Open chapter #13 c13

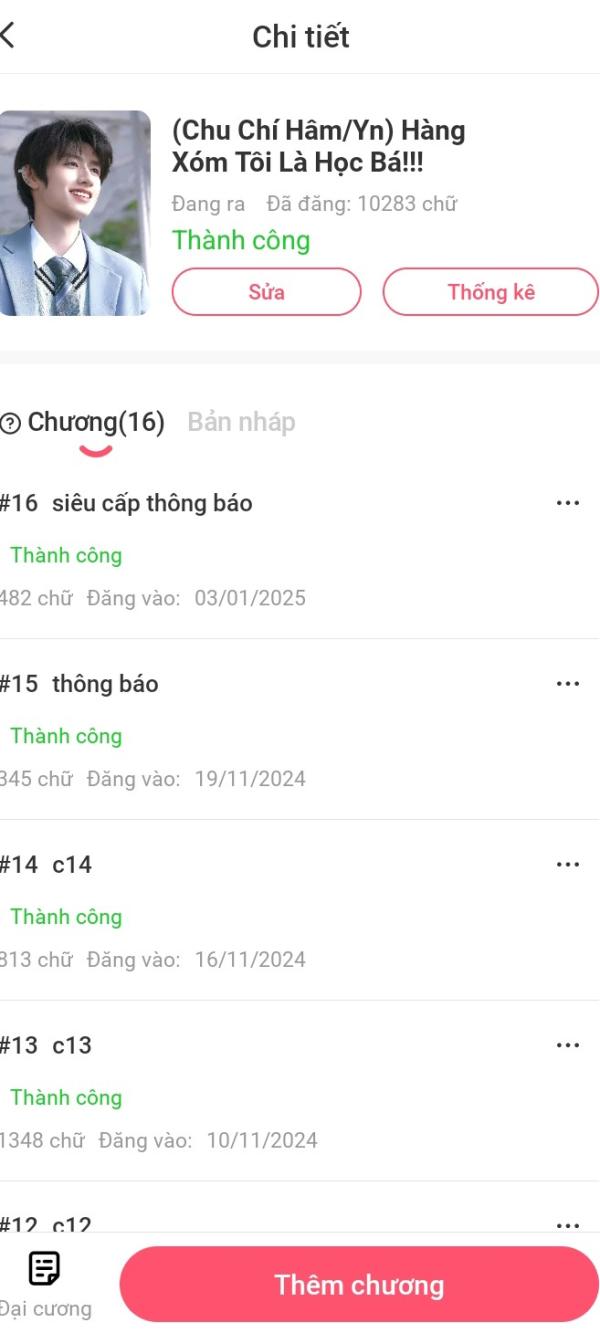pyautogui.click(x=72, y=1045)
